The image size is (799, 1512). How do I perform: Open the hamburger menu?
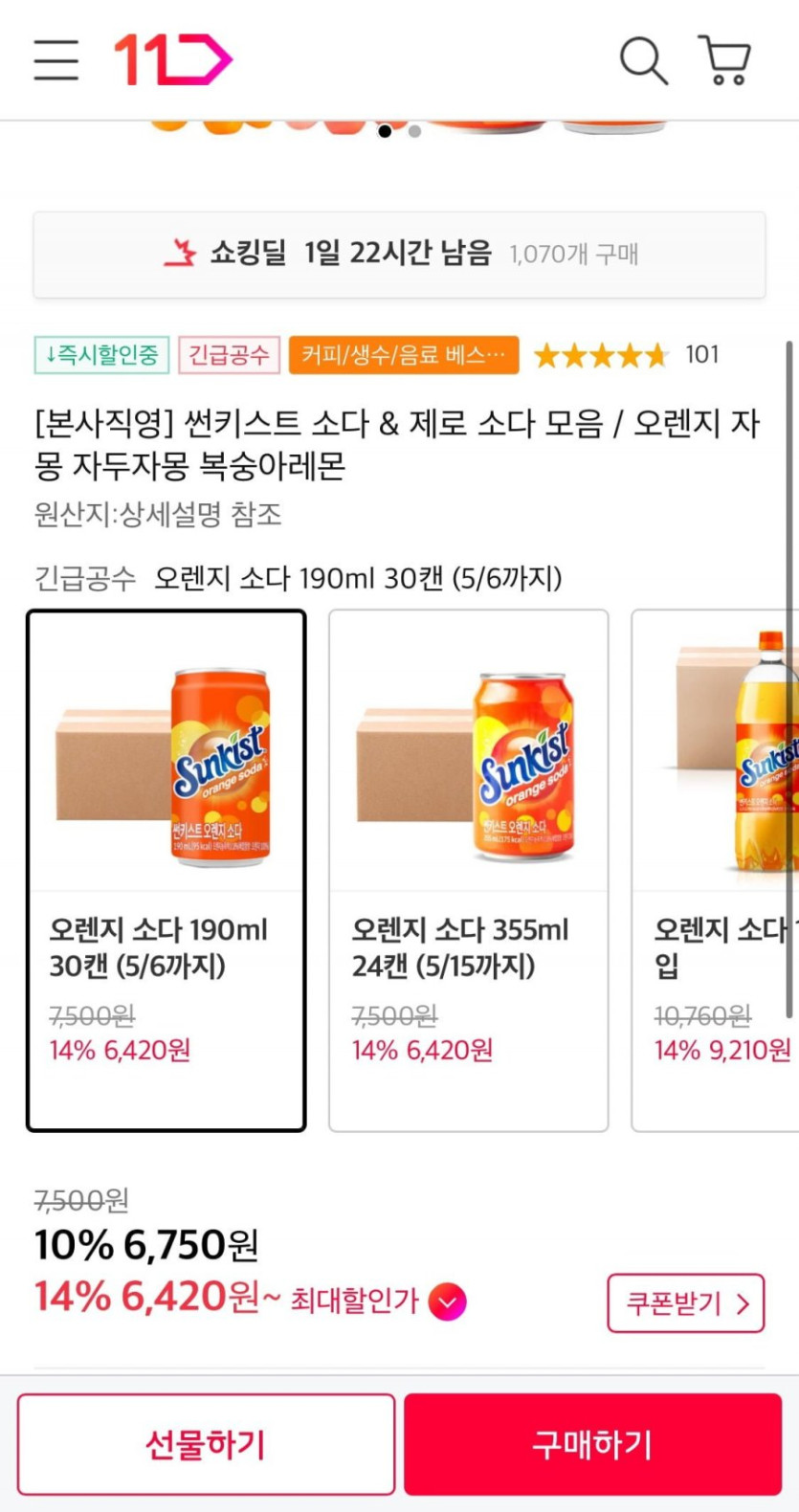pyautogui.click(x=55, y=60)
